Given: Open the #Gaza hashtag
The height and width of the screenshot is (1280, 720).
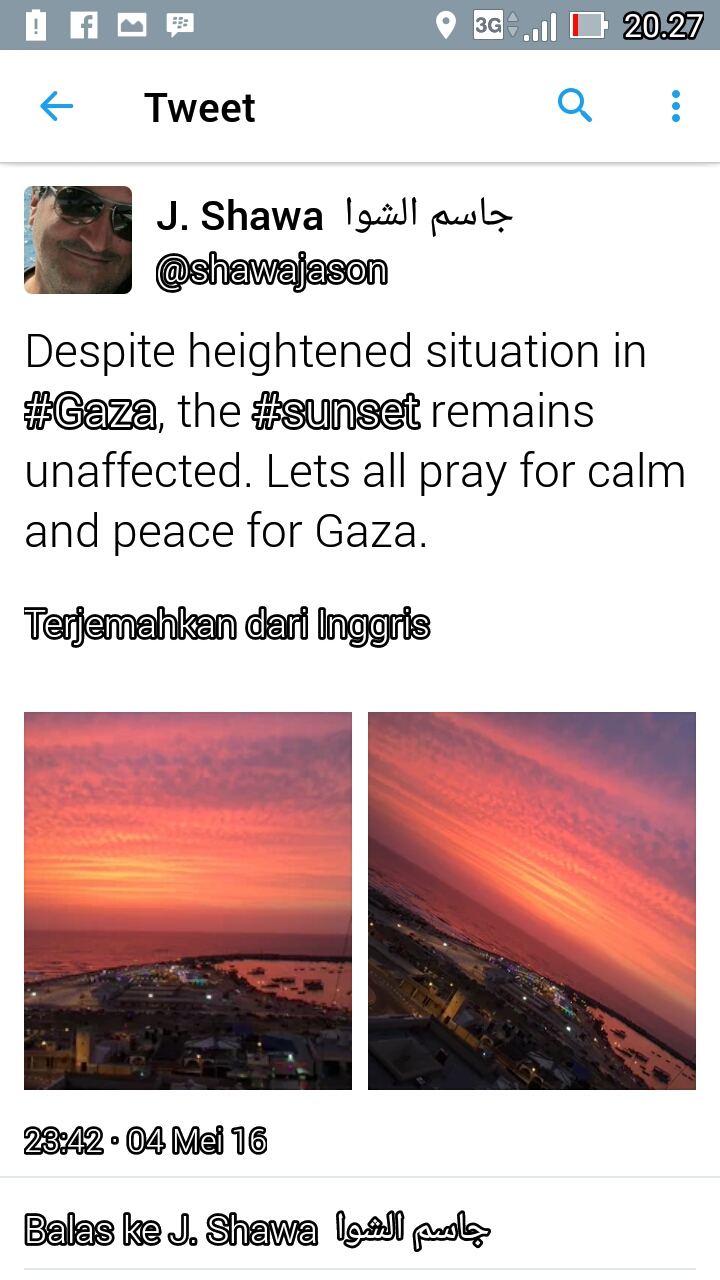Looking at the screenshot, I should tap(91, 412).
